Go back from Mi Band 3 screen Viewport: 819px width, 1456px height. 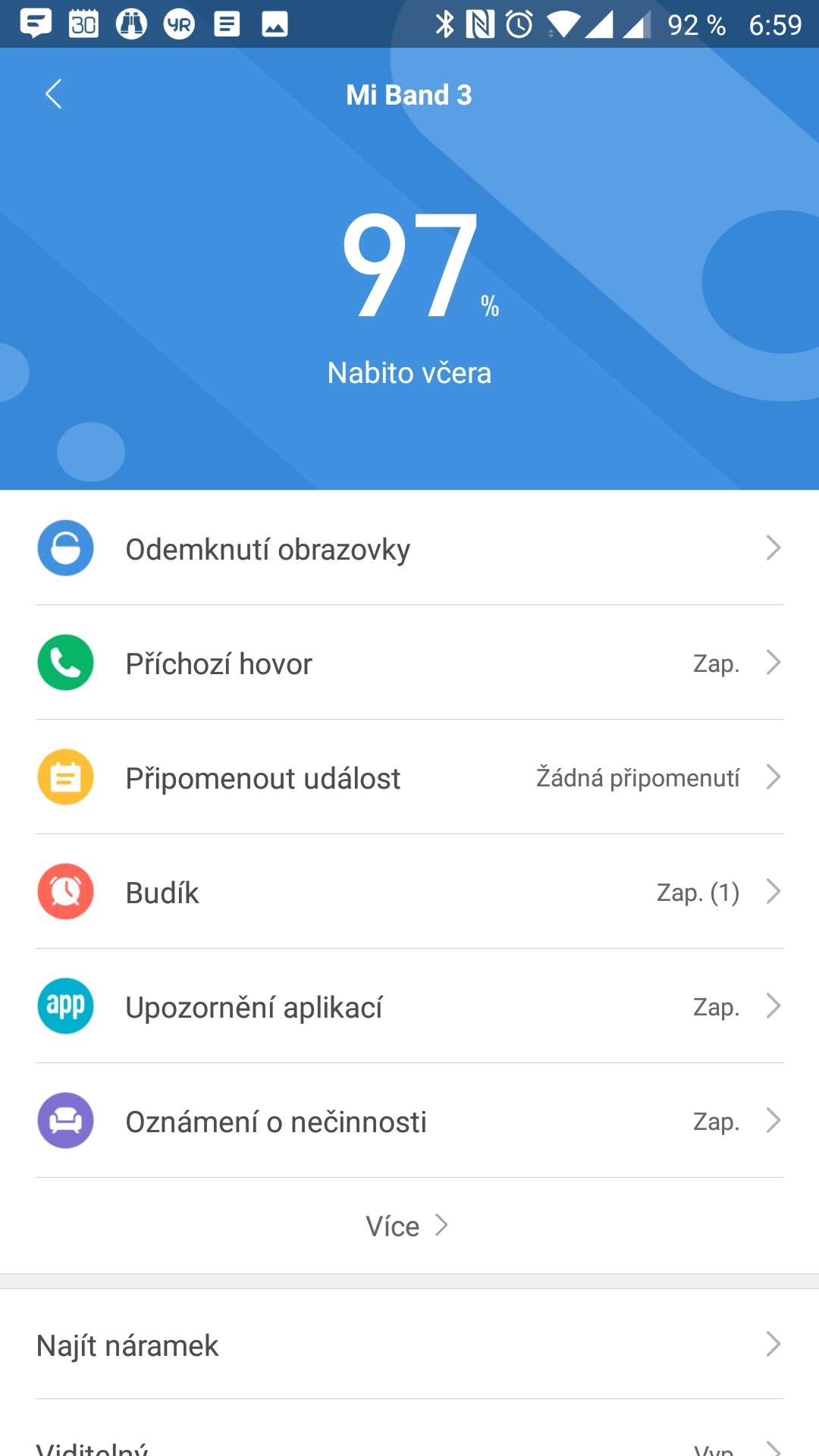tap(53, 95)
